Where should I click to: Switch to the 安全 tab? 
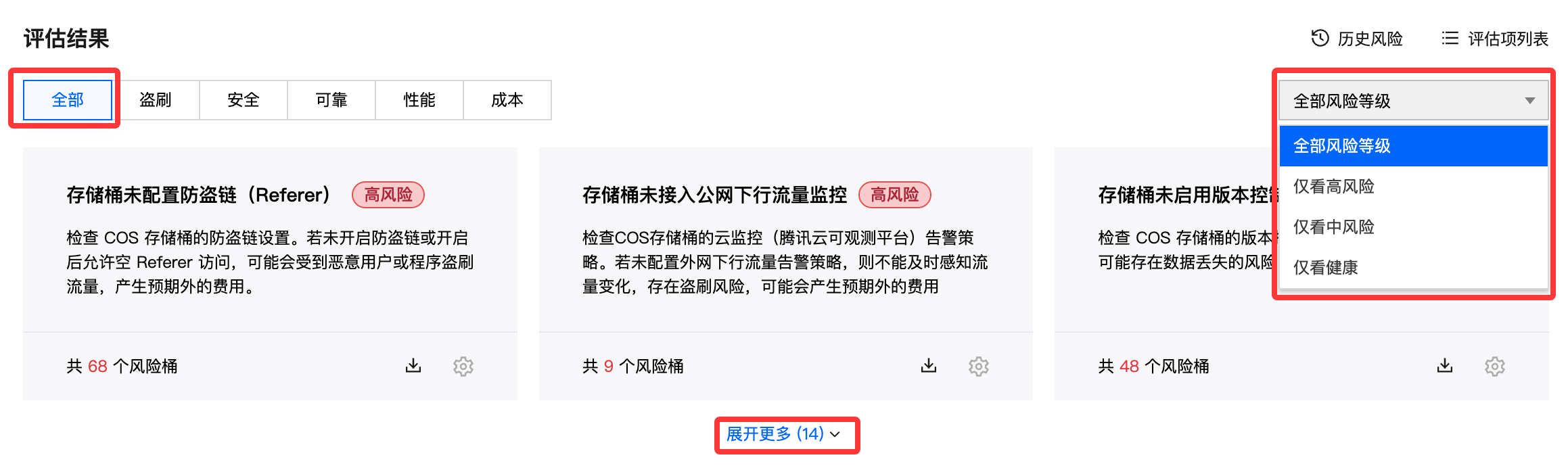(x=244, y=100)
